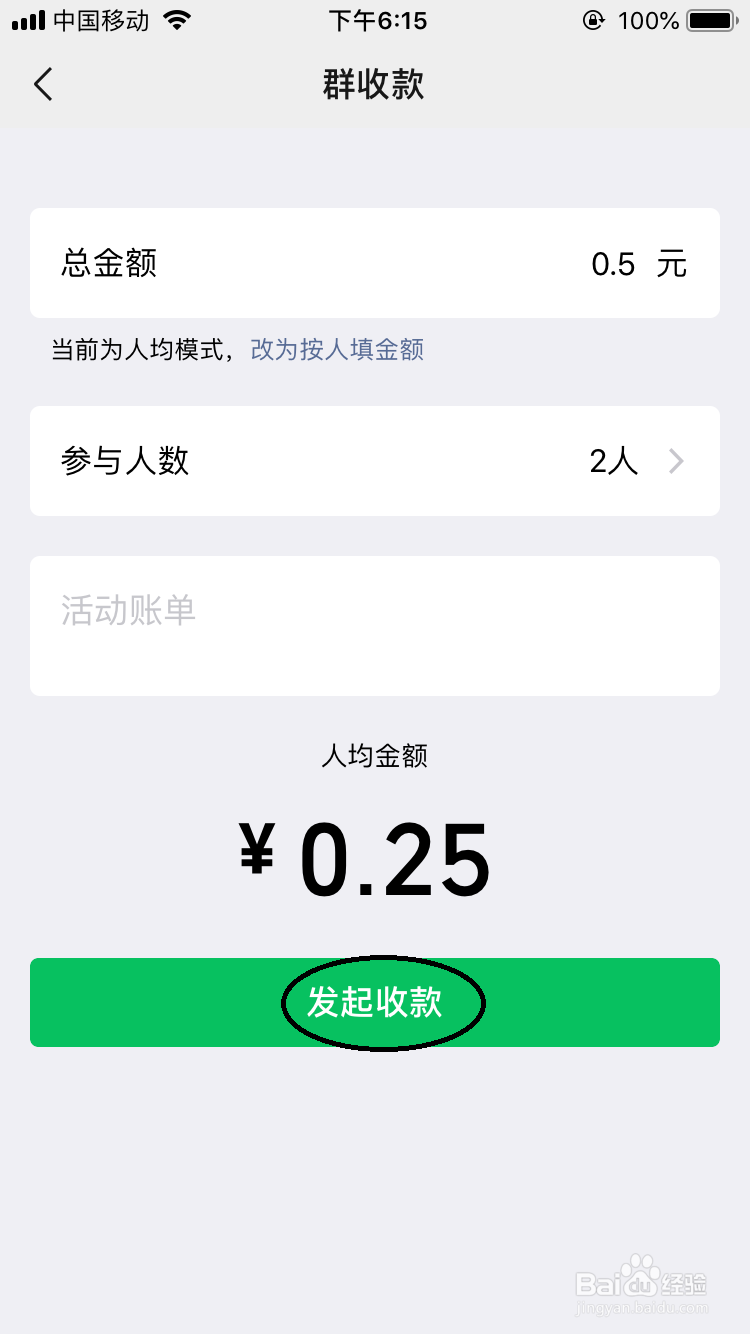Tap the 当前为人均模式 label
Viewport: 750px width, 1334px height.
pyautogui.click(x=135, y=350)
